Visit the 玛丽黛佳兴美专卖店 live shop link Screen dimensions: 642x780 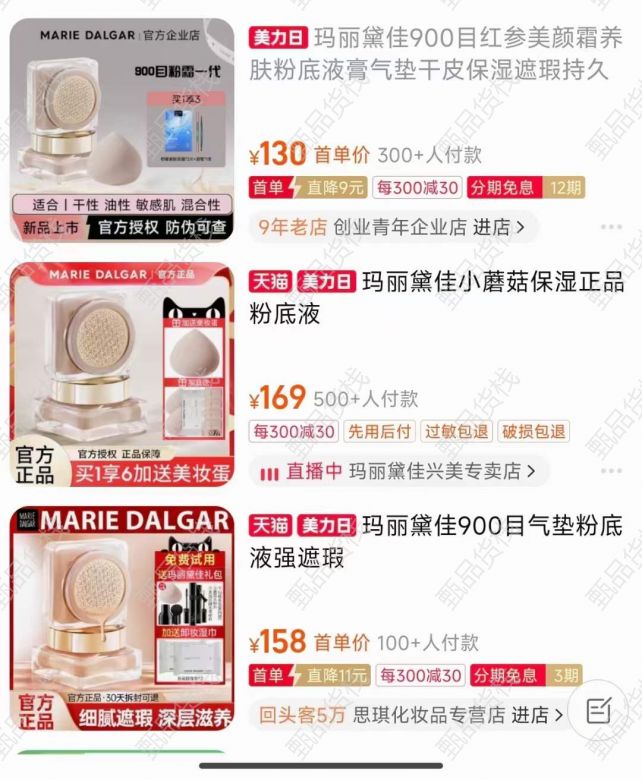(x=442, y=471)
